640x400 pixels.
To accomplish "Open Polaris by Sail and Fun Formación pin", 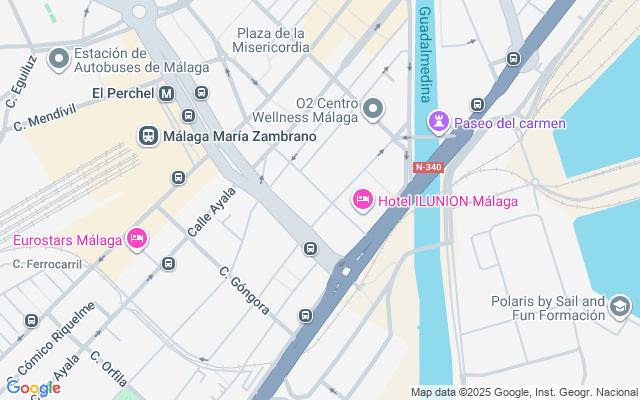I will click(x=621, y=307).
